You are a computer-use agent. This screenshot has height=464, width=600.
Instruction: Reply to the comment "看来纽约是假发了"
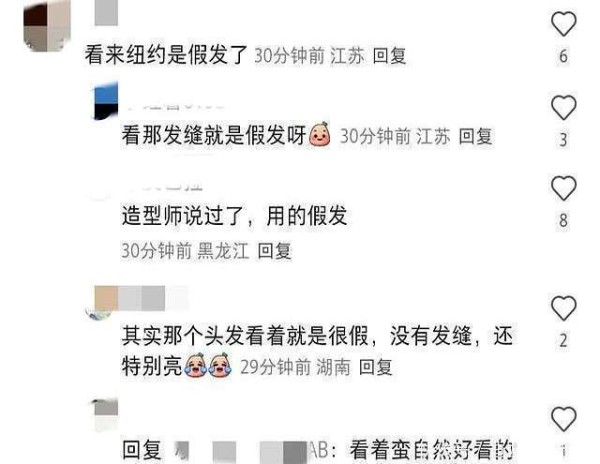[x=390, y=57]
